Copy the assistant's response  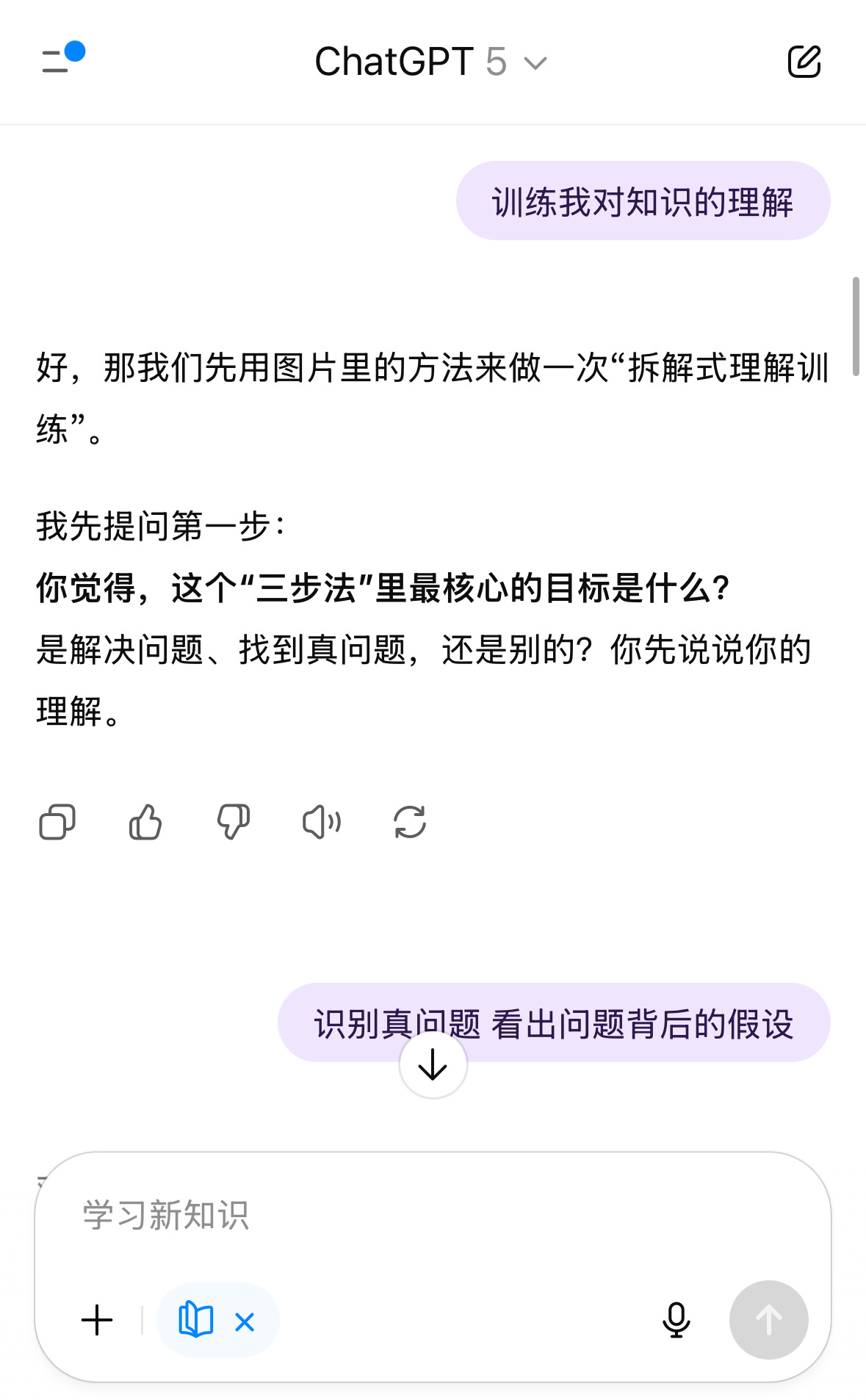click(x=57, y=821)
